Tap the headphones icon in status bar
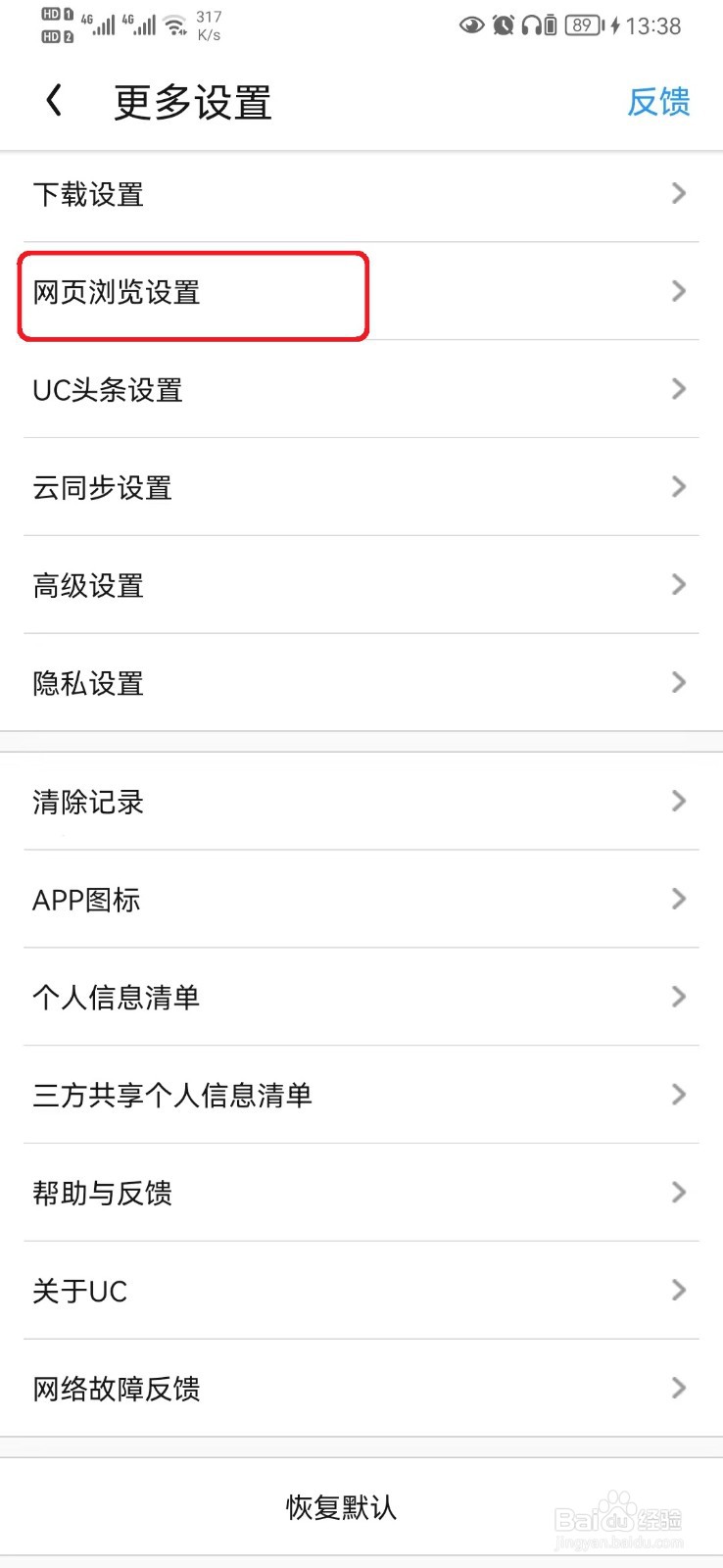The width and height of the screenshot is (723, 1568). (x=532, y=26)
